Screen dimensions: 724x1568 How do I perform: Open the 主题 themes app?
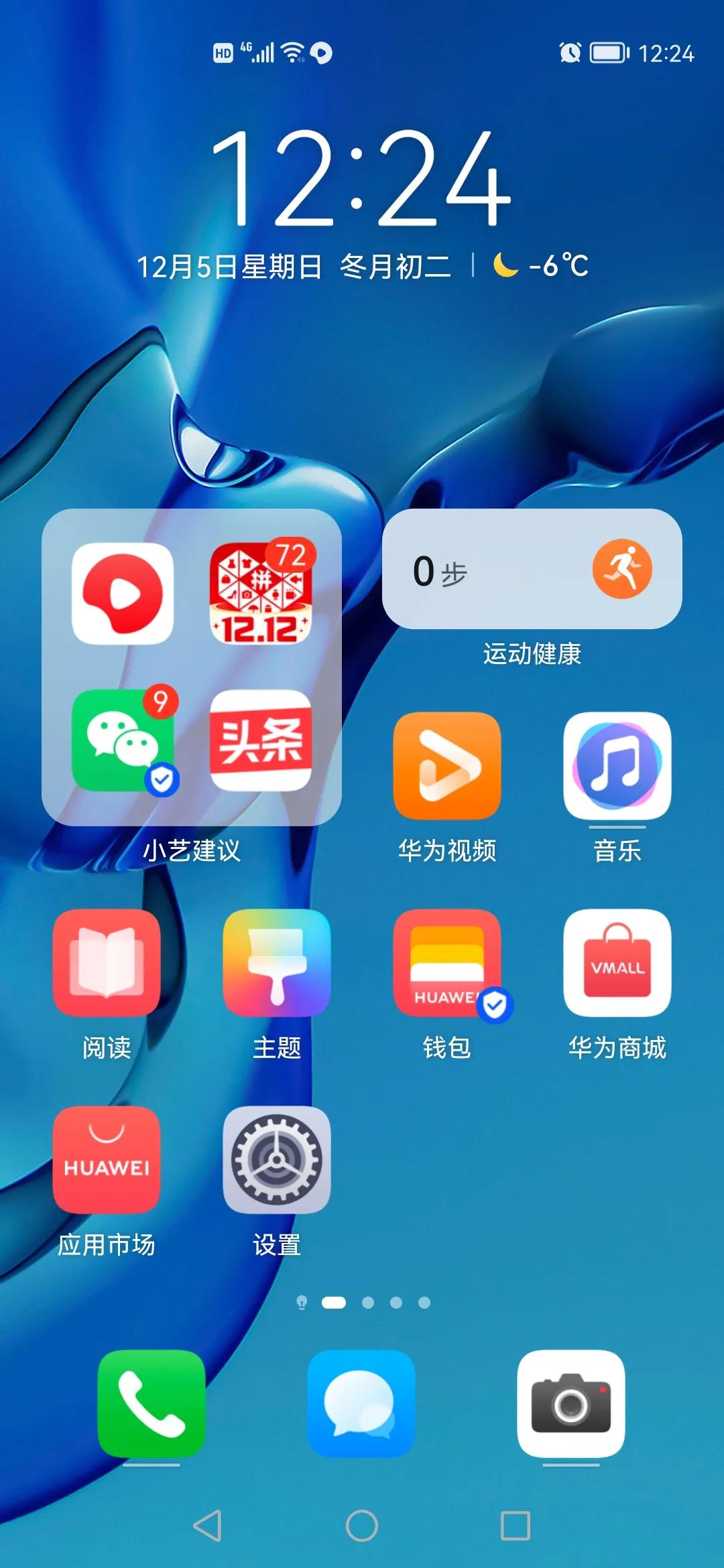pos(277,963)
